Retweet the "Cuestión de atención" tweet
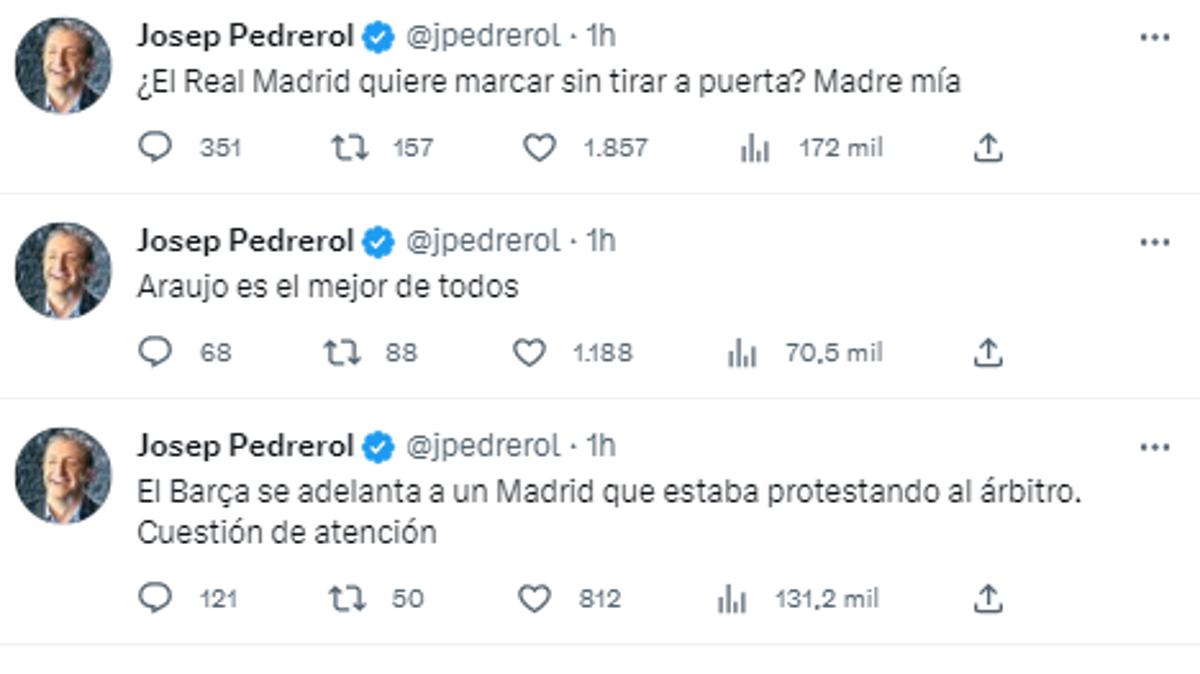The height and width of the screenshot is (674, 1200). tap(349, 599)
